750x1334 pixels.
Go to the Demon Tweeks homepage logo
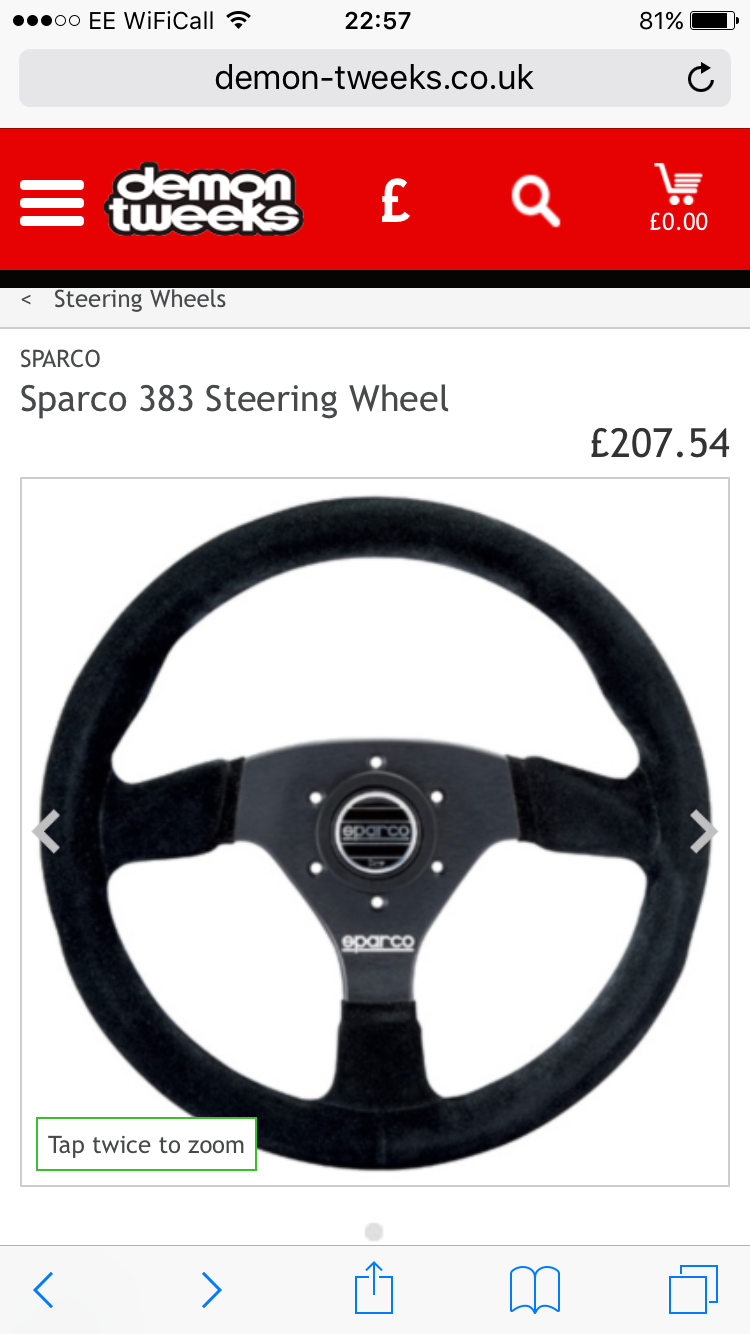[205, 200]
